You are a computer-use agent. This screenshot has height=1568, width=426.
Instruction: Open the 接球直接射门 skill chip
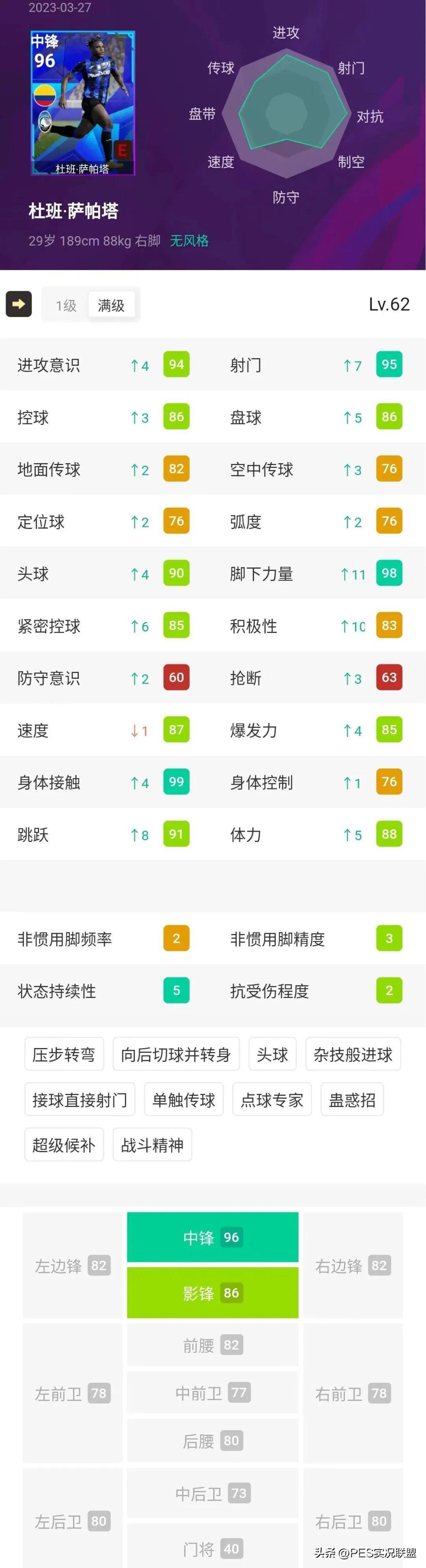[80, 1100]
